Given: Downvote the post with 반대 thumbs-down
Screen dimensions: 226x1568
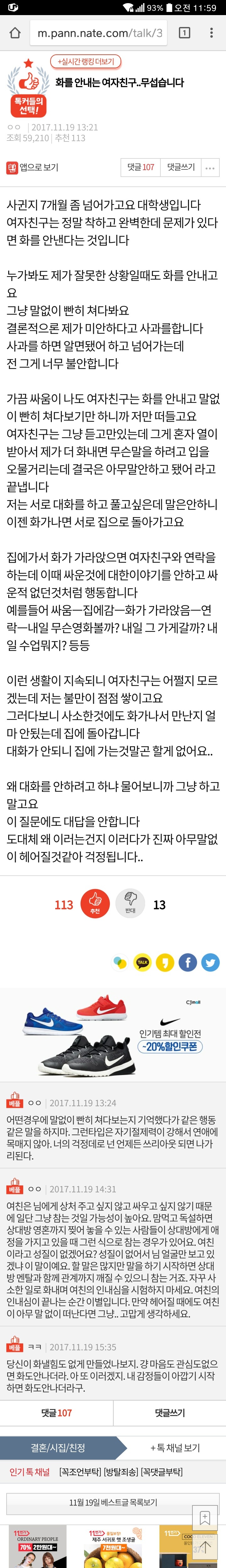Looking at the screenshot, I should [x=130, y=904].
